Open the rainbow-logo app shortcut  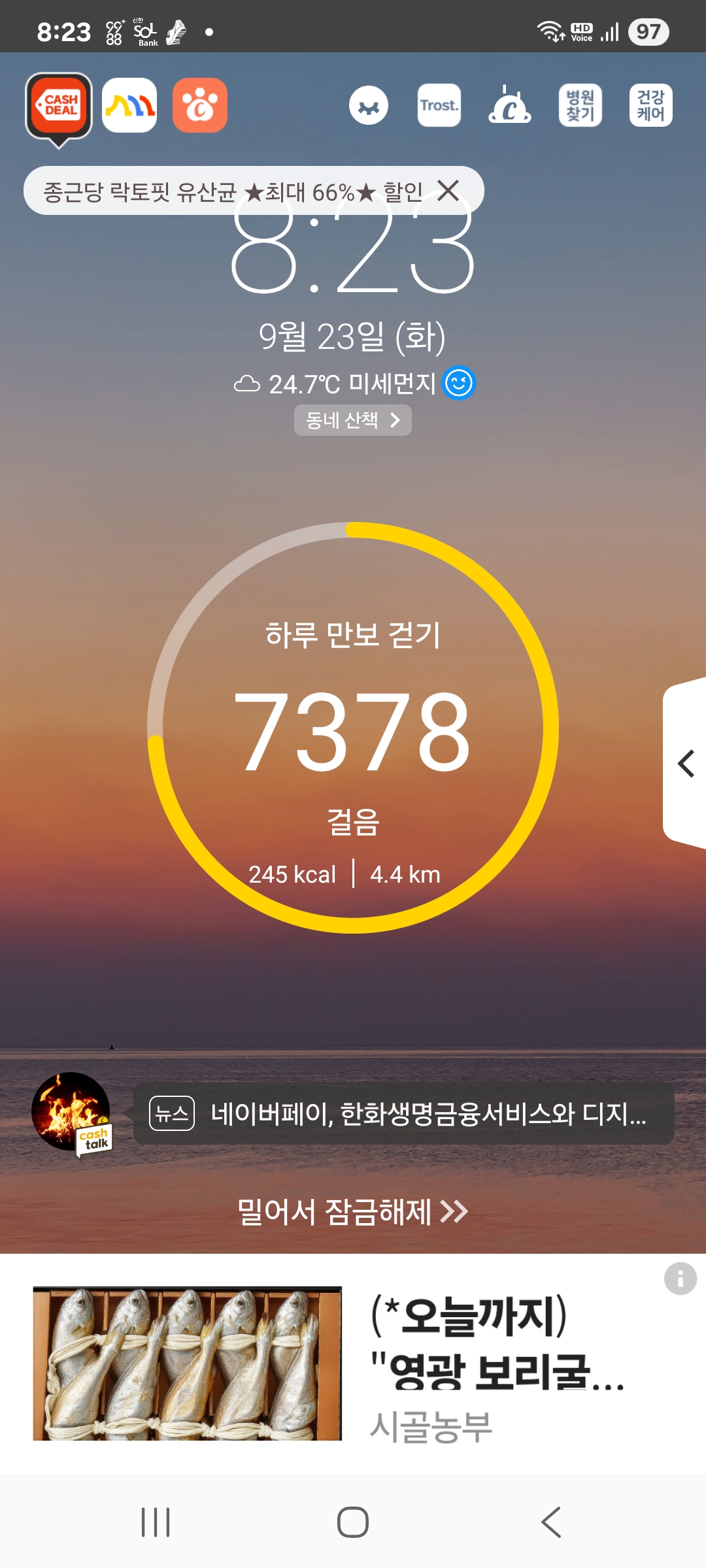tap(129, 105)
